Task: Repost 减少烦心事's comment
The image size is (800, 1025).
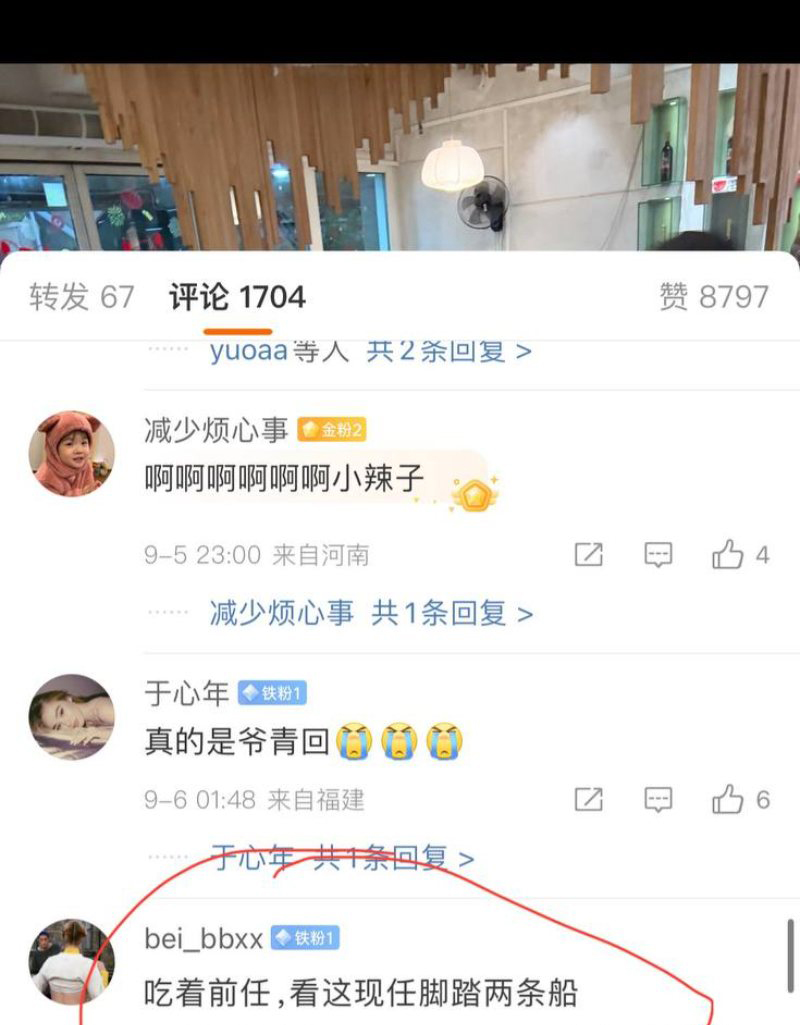Action: tap(589, 555)
